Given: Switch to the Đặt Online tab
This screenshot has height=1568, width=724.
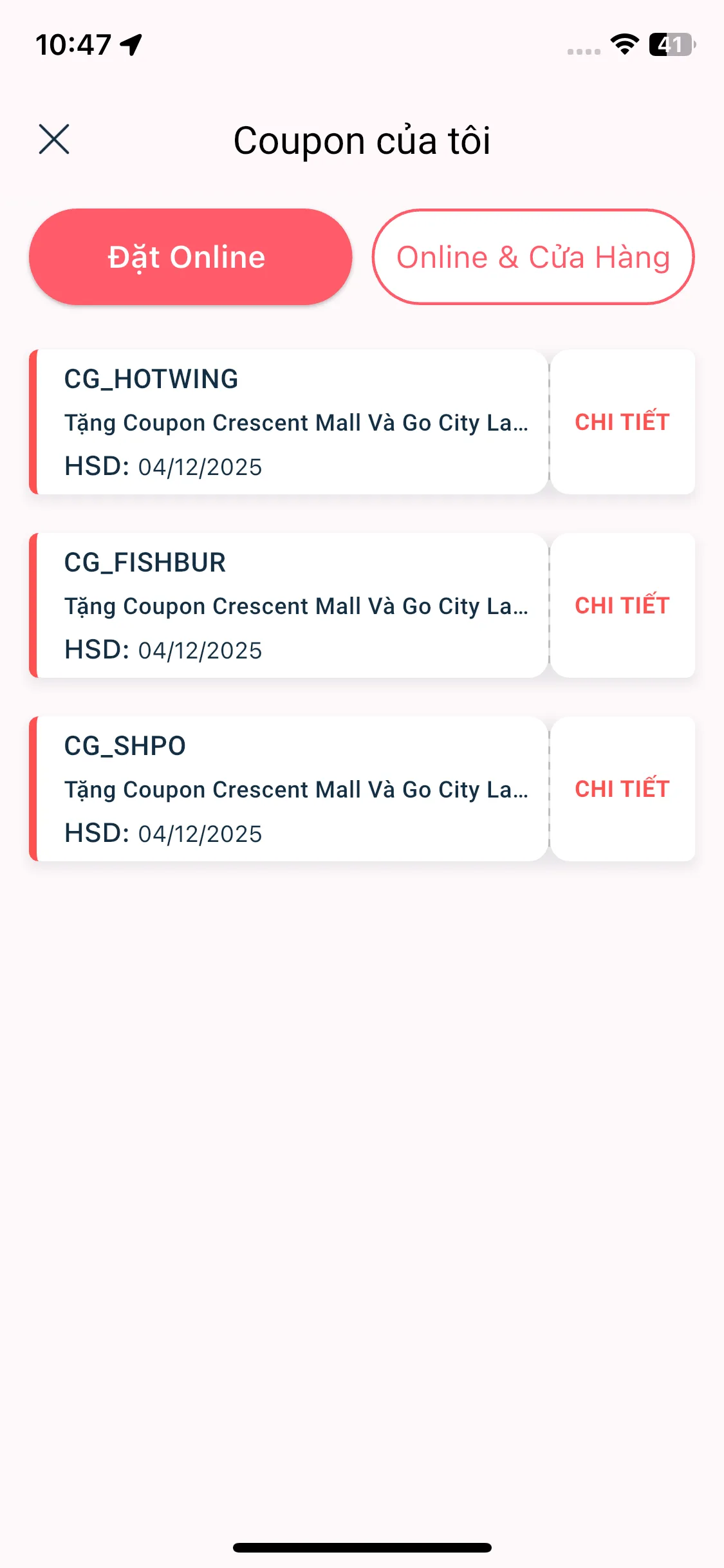Looking at the screenshot, I should (x=190, y=257).
